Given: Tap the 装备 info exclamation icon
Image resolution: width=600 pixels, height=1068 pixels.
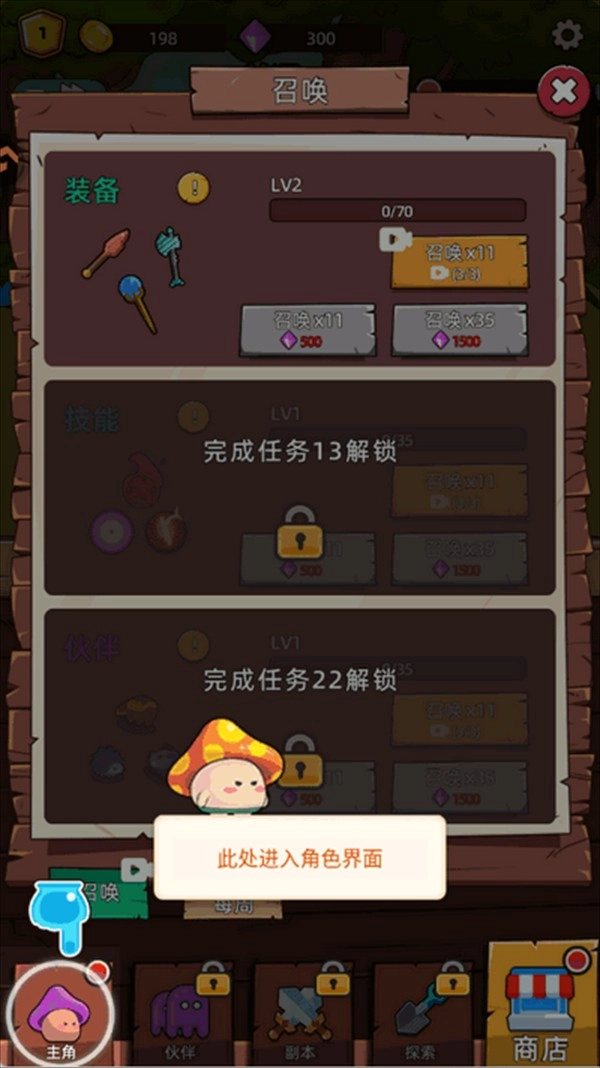Looking at the screenshot, I should point(194,187).
